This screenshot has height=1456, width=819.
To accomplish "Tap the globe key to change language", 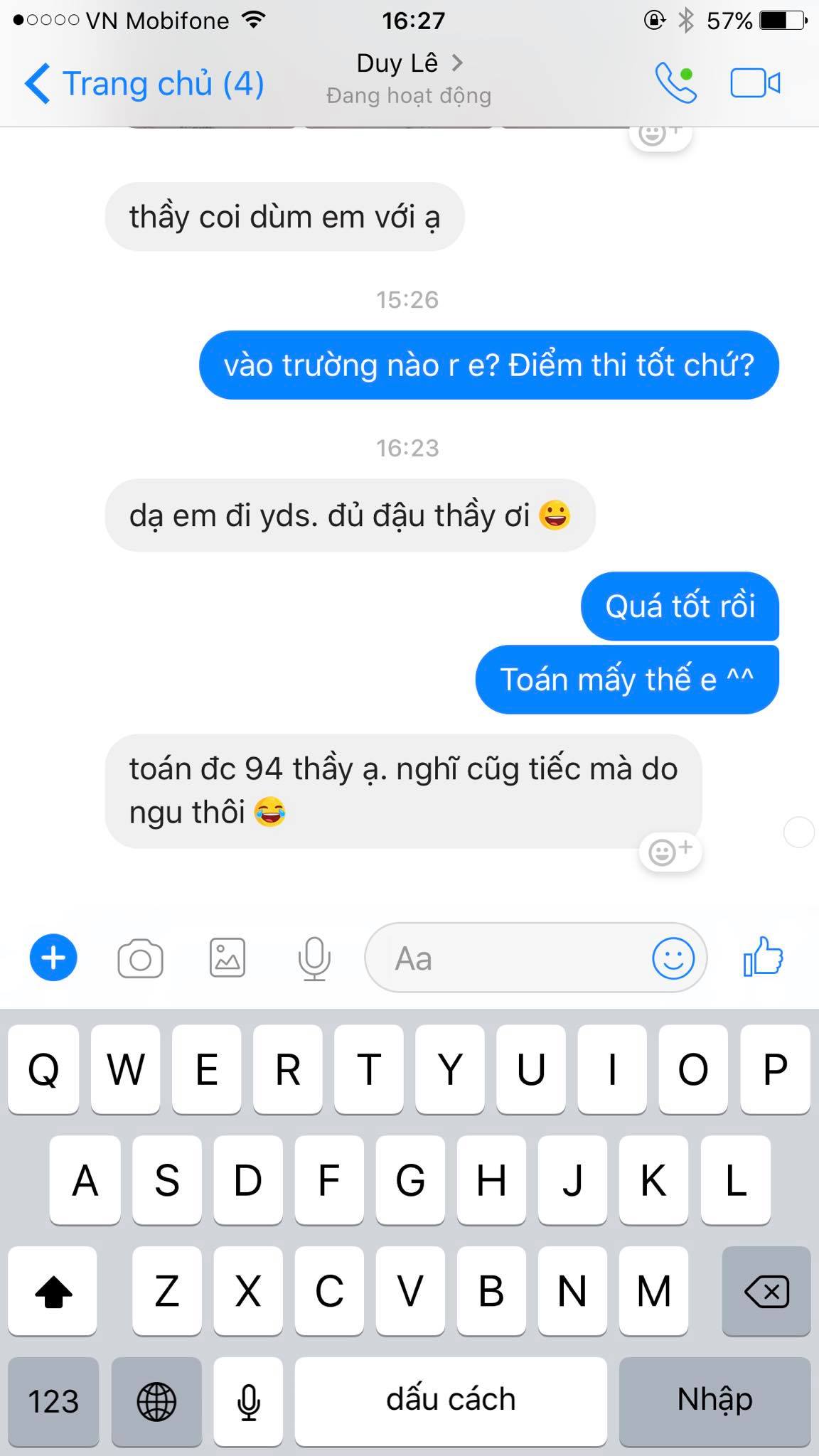I will tap(156, 1401).
